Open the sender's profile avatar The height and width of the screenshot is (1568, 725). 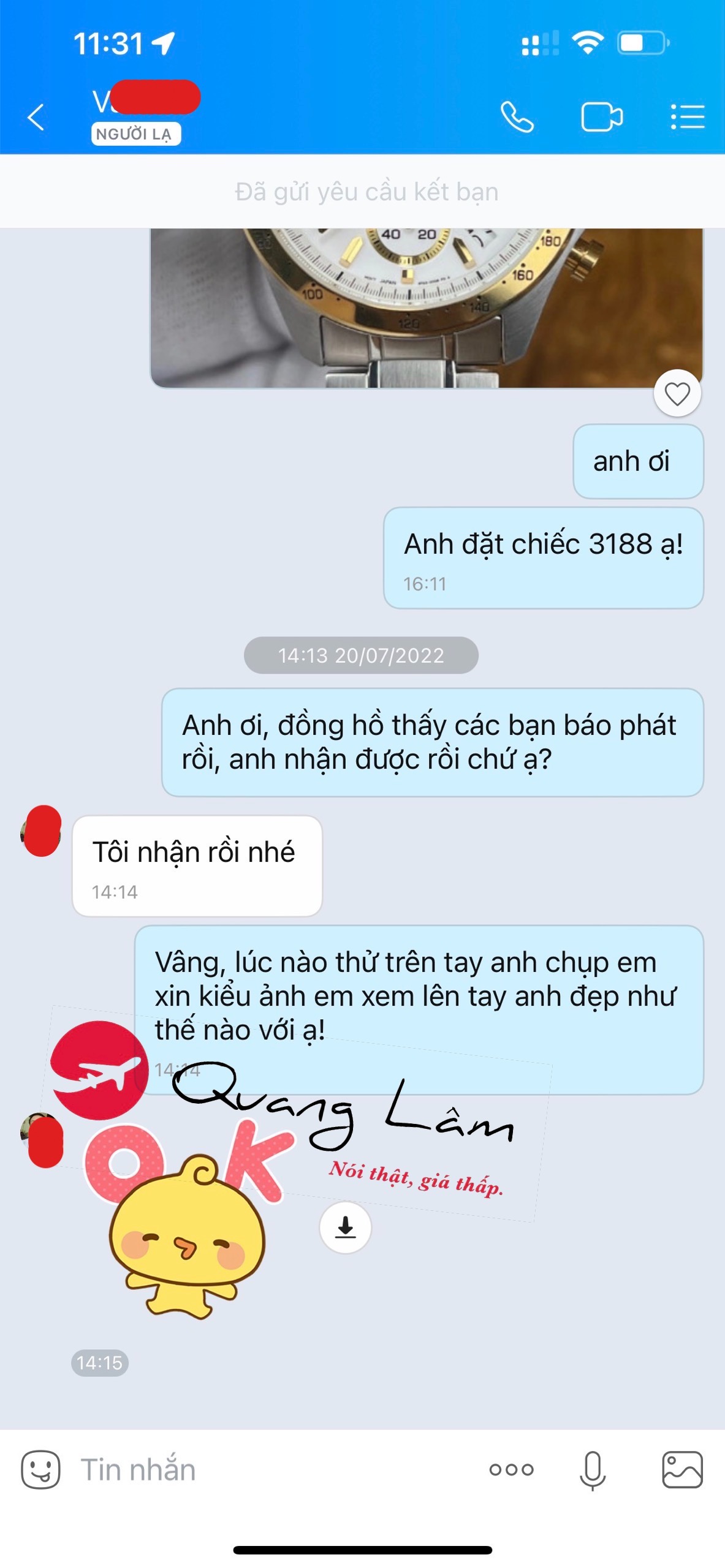pos(41,831)
